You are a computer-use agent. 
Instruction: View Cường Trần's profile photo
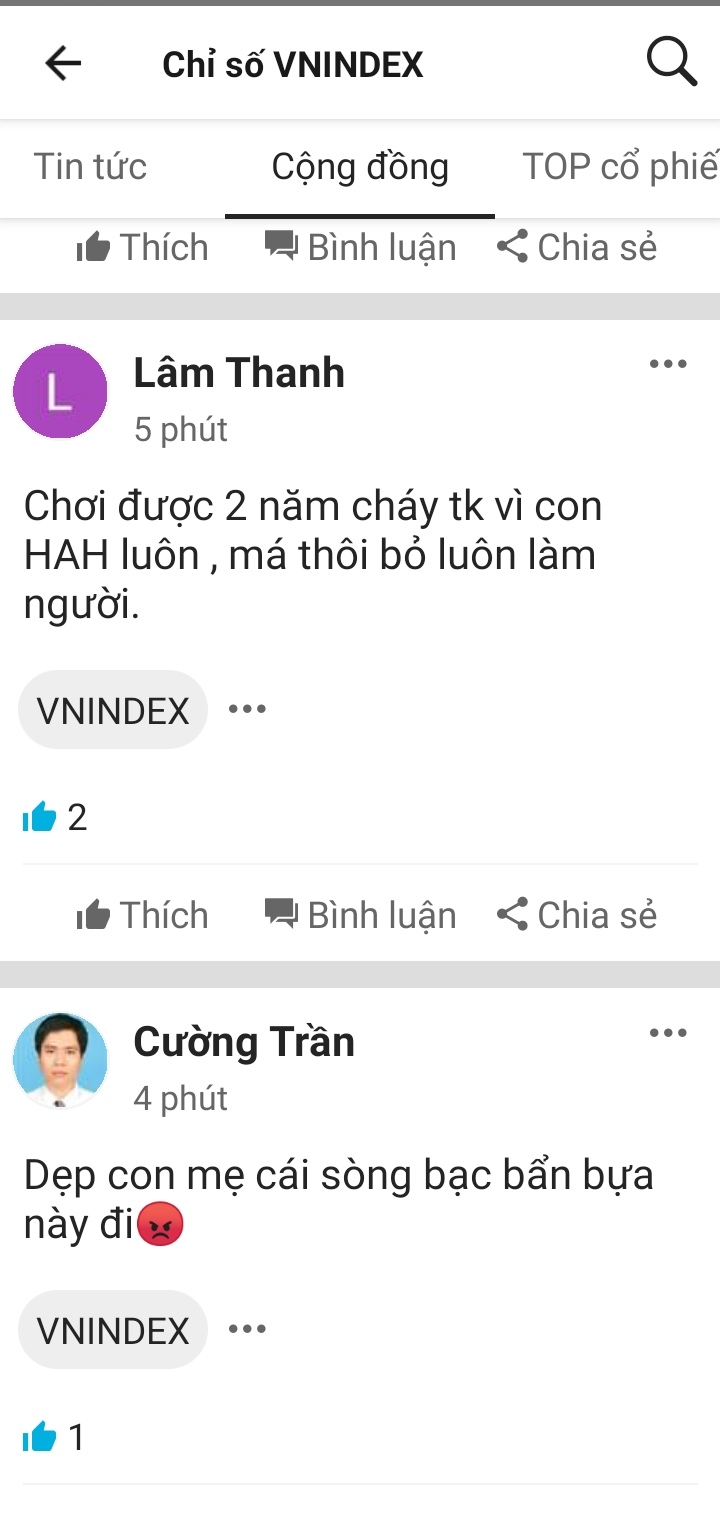tap(60, 1060)
